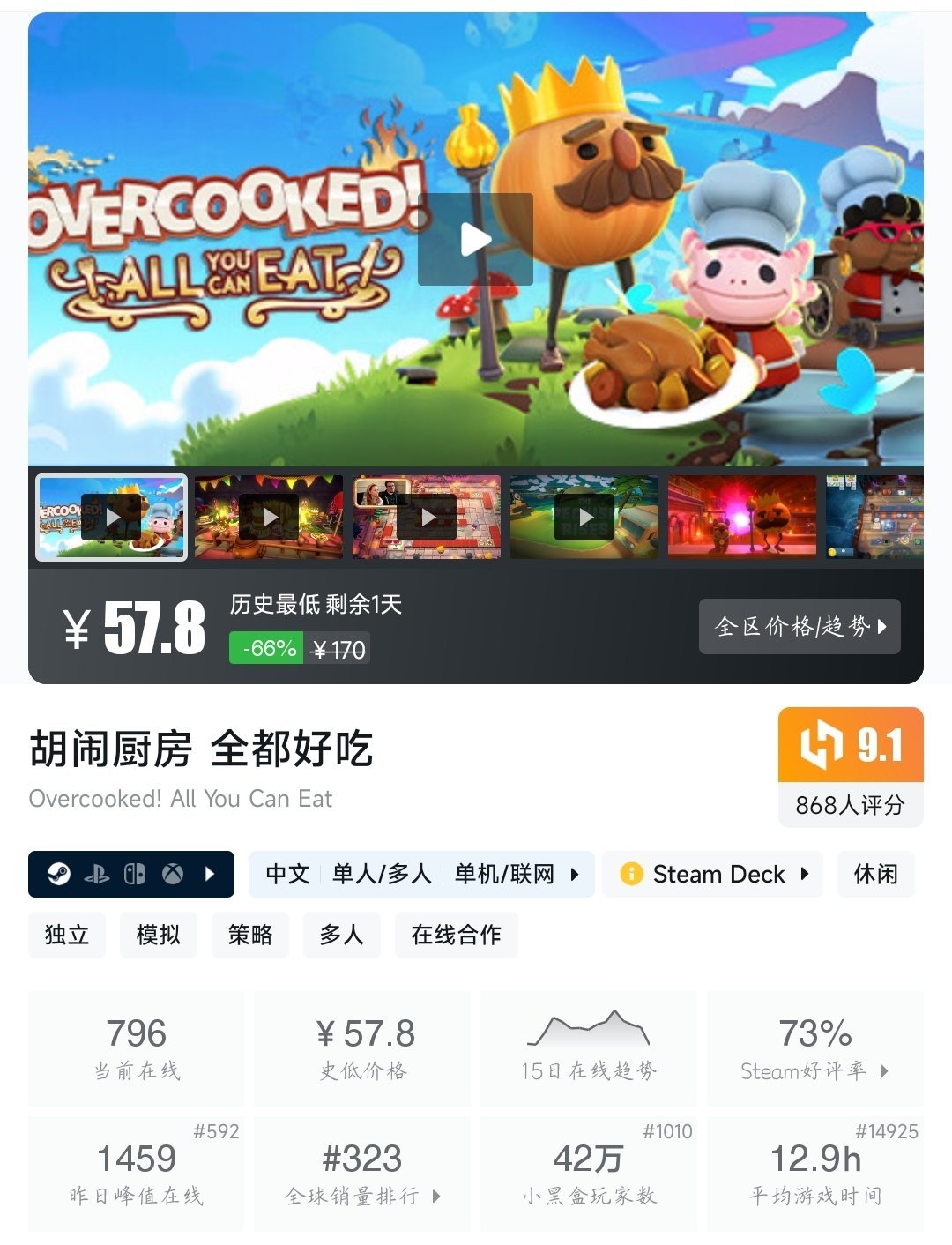Play the main Overcooked trailer video
Image resolution: width=952 pixels, height=1245 pixels.
(475, 239)
